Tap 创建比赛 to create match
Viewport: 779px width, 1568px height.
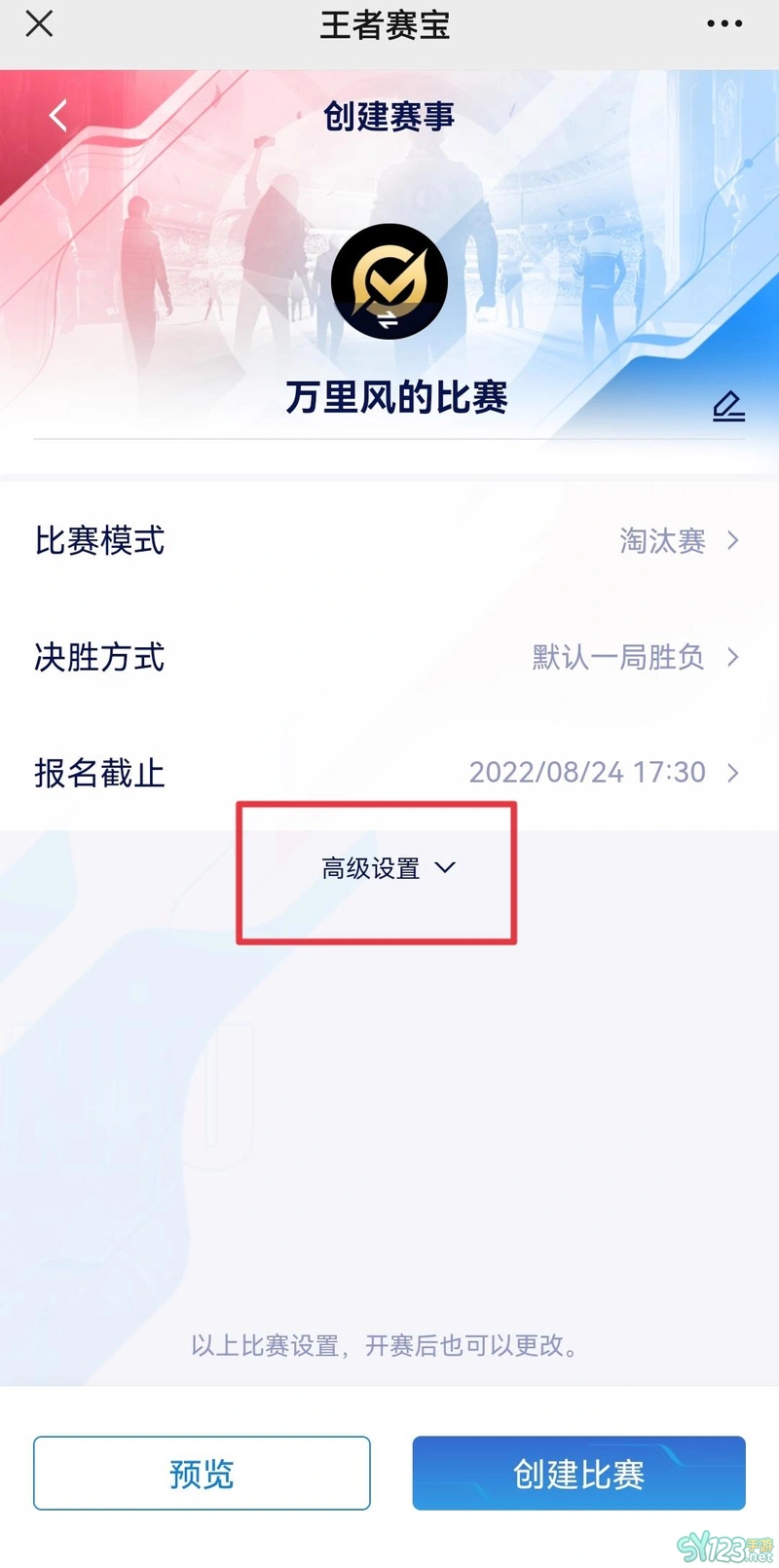pos(578,1473)
